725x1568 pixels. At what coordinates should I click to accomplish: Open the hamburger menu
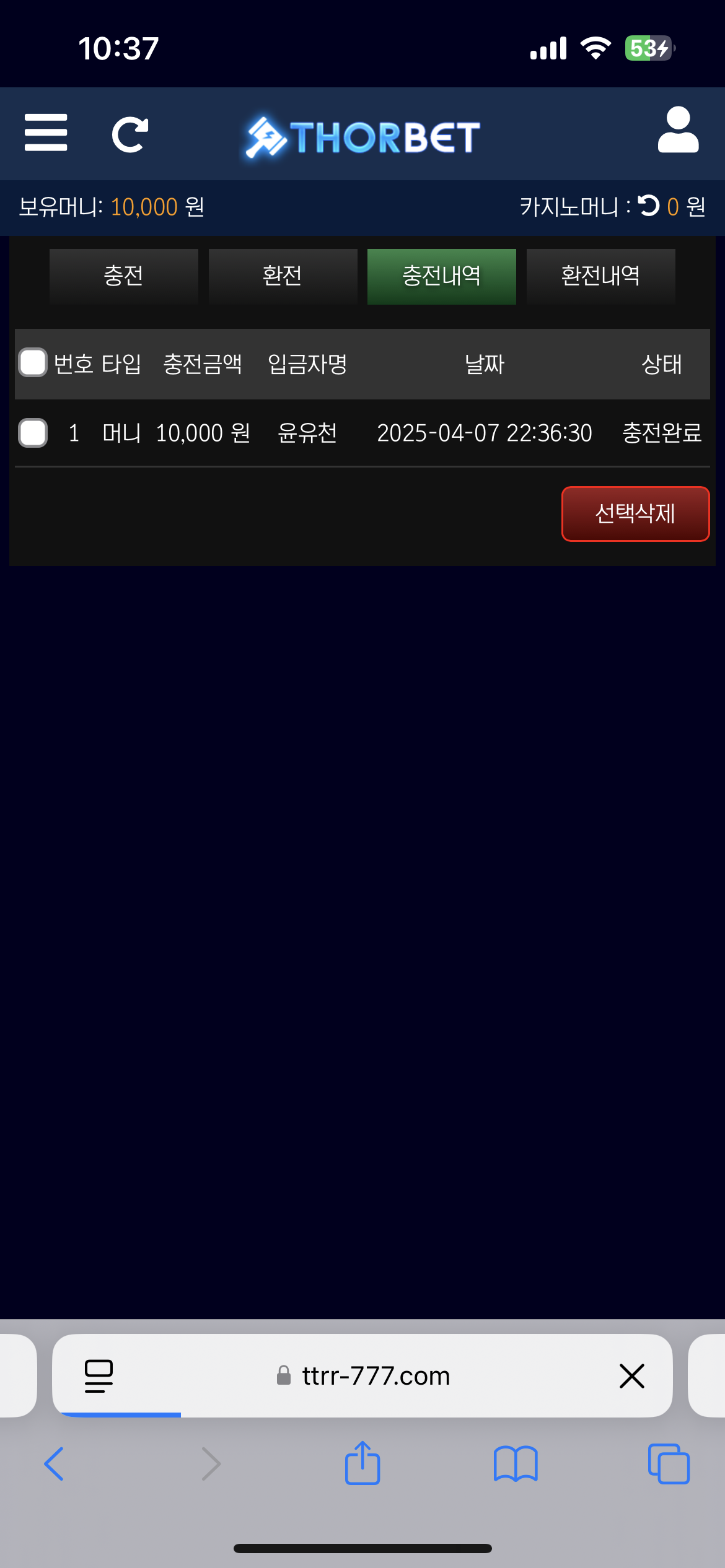coord(46,133)
